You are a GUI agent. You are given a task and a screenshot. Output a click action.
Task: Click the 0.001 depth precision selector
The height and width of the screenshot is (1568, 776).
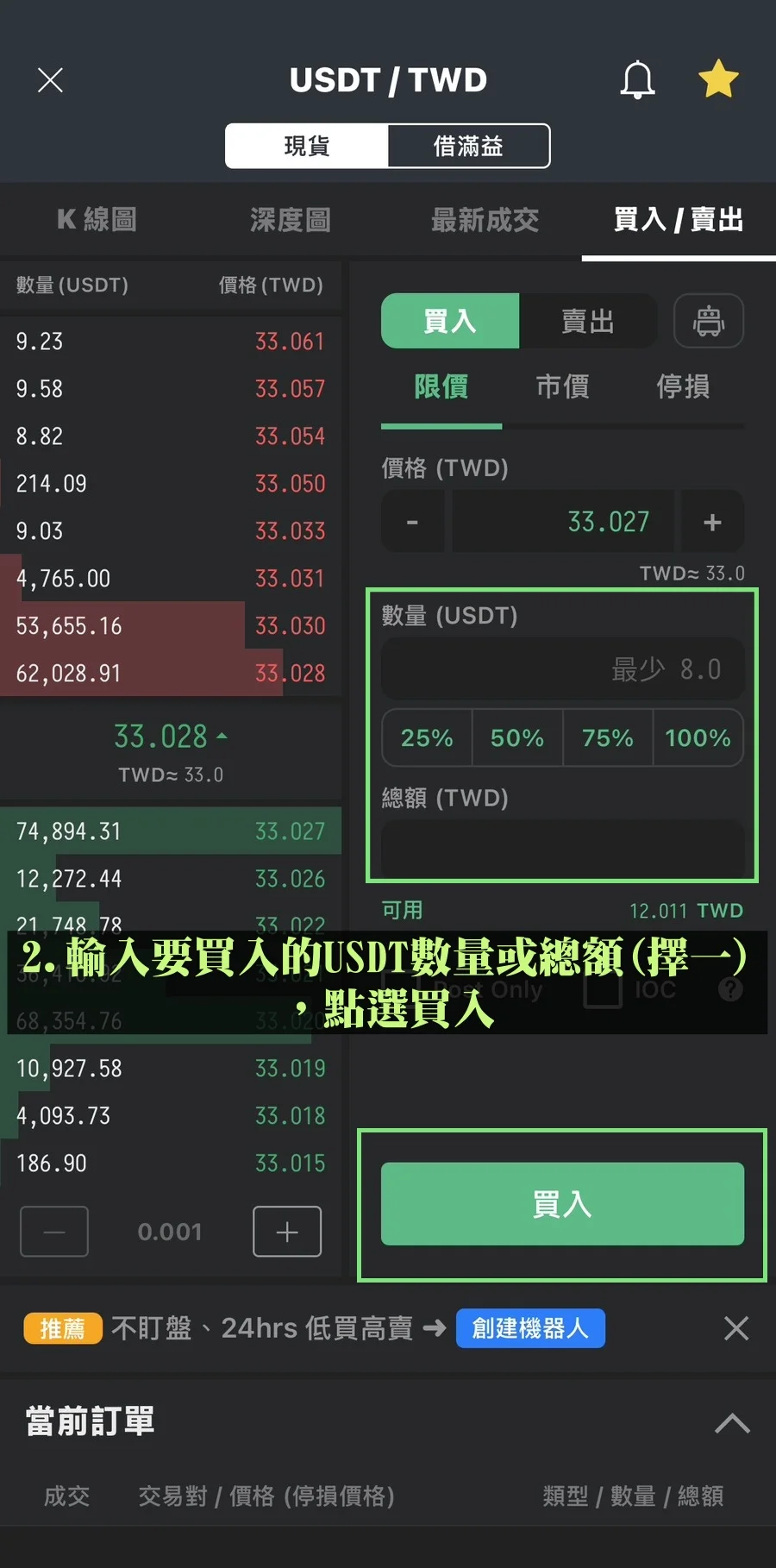tap(170, 1232)
